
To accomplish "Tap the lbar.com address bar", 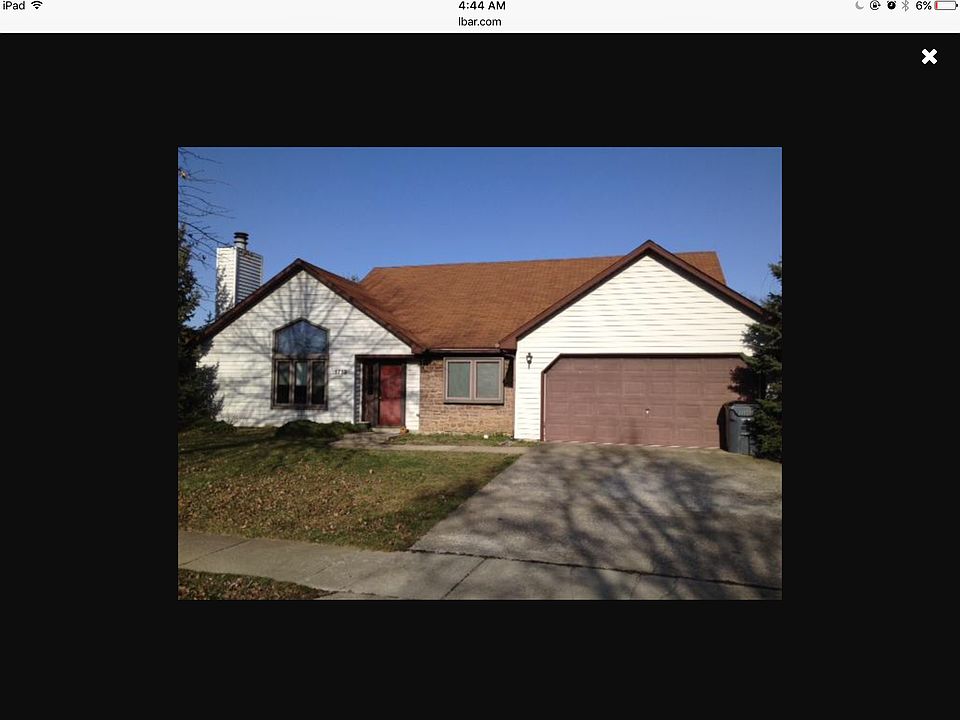I will tap(480, 21).
